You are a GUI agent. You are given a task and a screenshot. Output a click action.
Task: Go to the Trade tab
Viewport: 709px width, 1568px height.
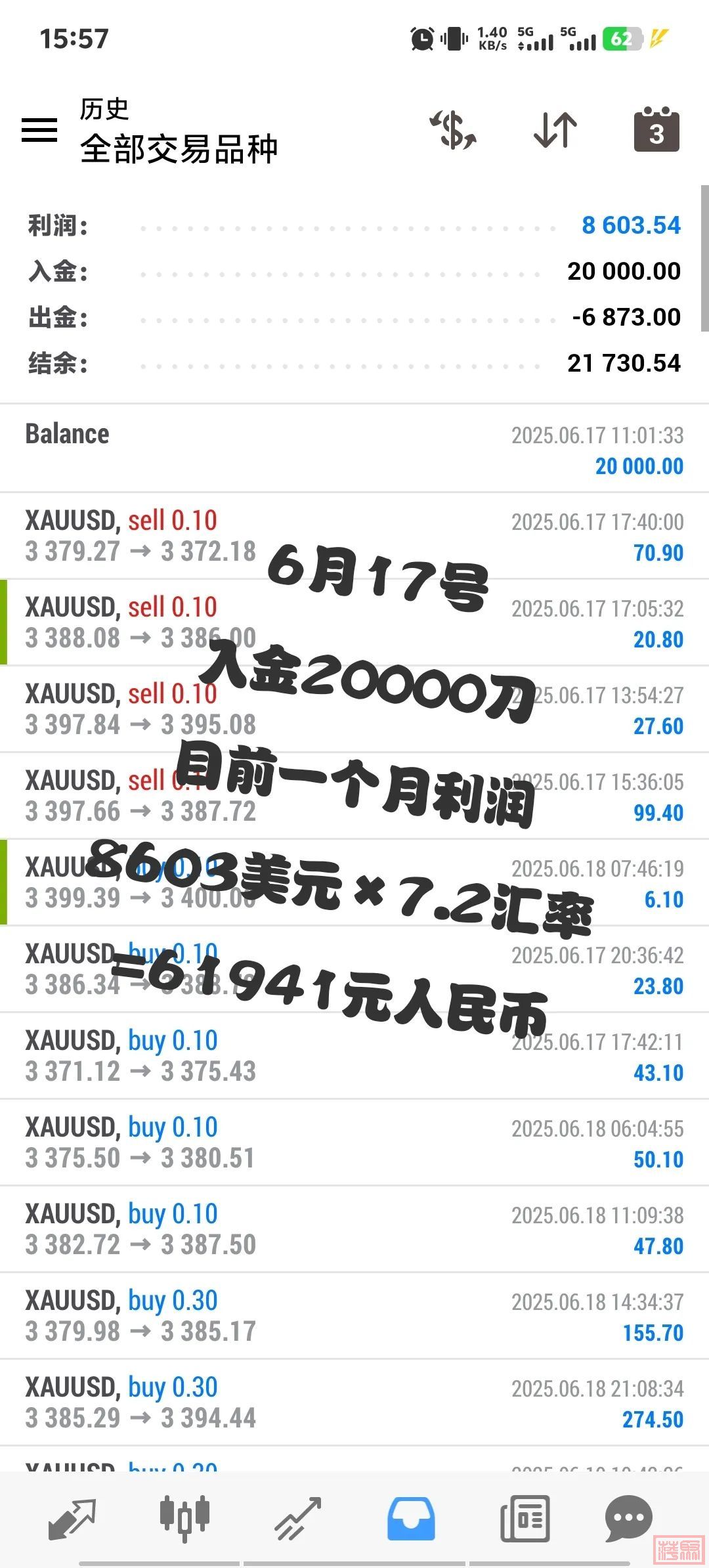point(297,1519)
